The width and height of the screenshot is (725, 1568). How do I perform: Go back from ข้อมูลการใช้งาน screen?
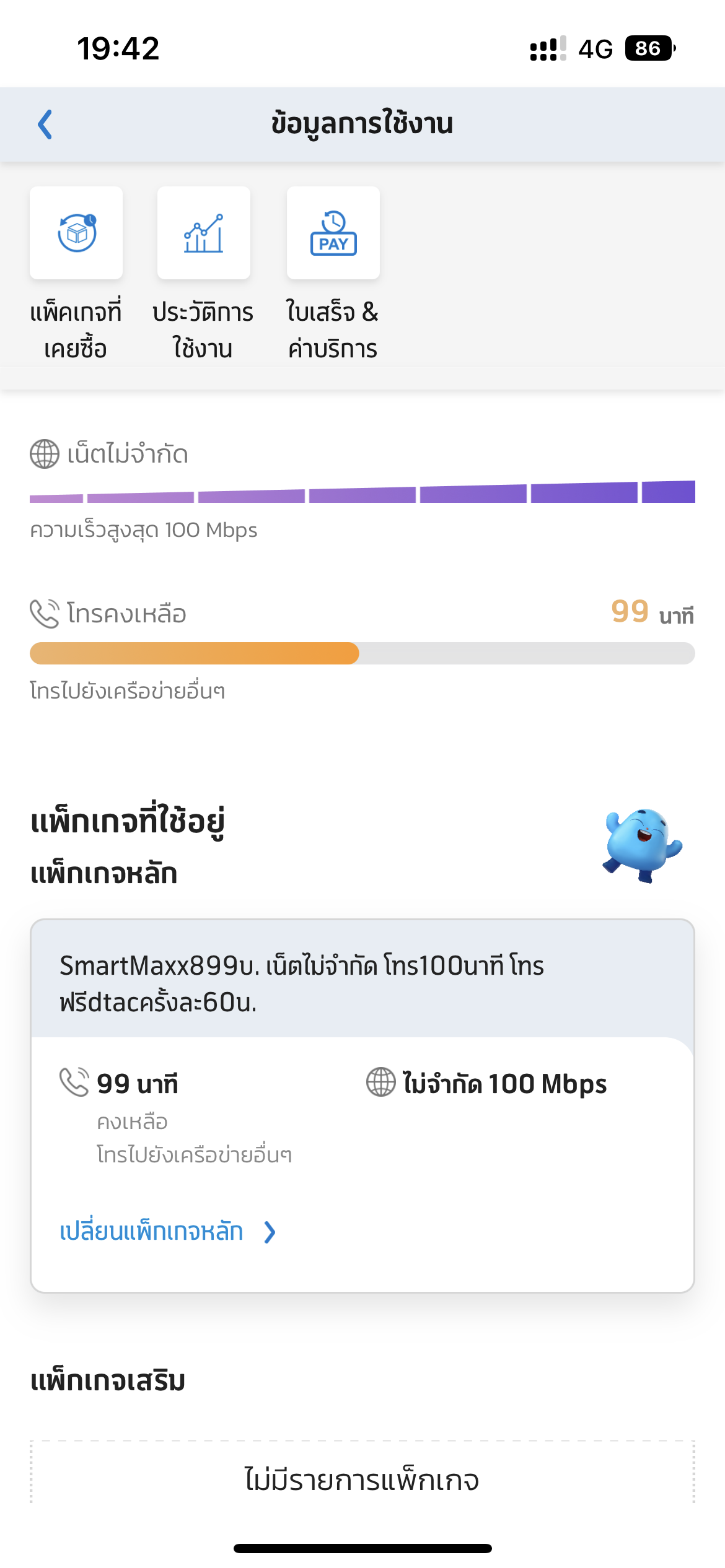(x=45, y=124)
